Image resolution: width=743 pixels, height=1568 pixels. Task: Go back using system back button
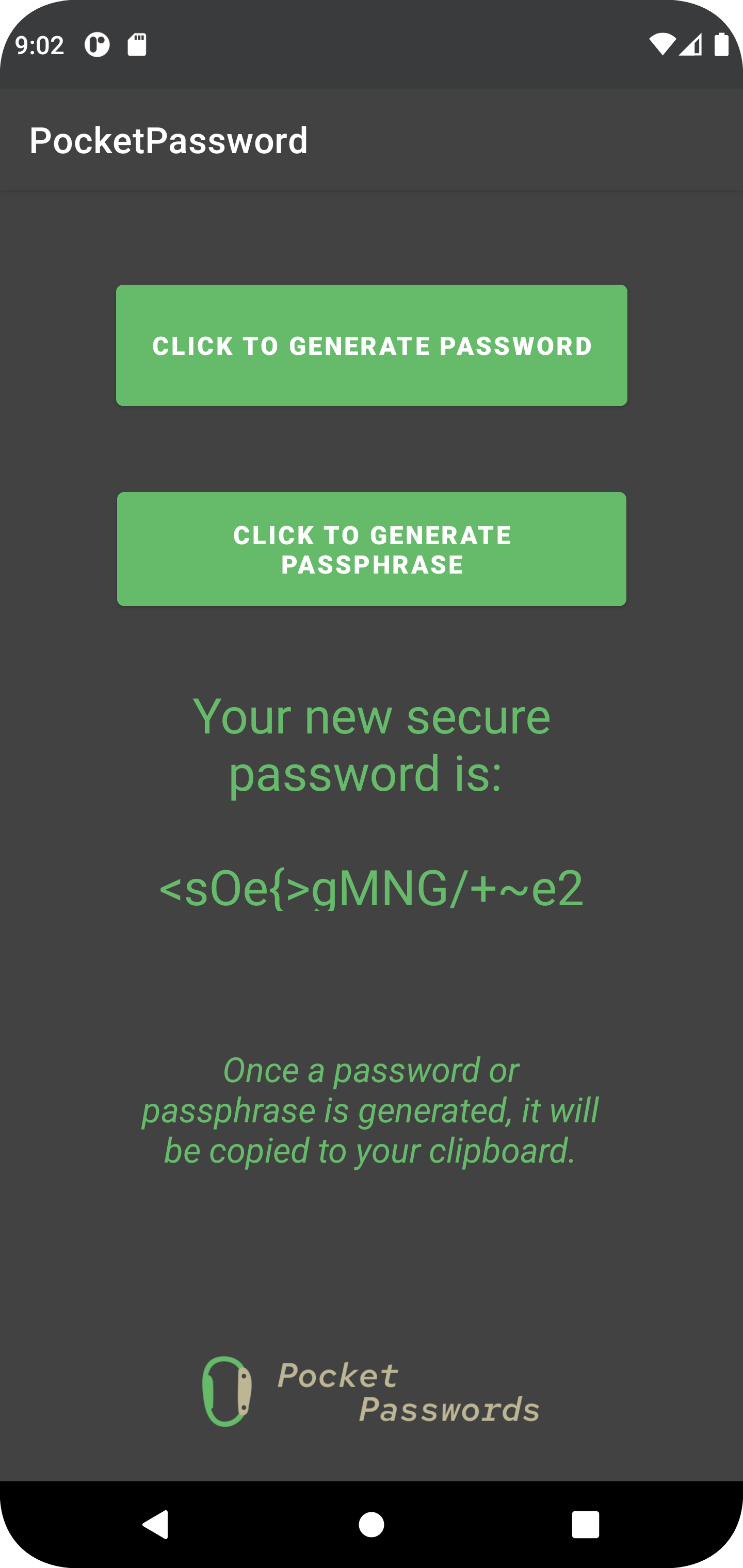pyautogui.click(x=156, y=1525)
